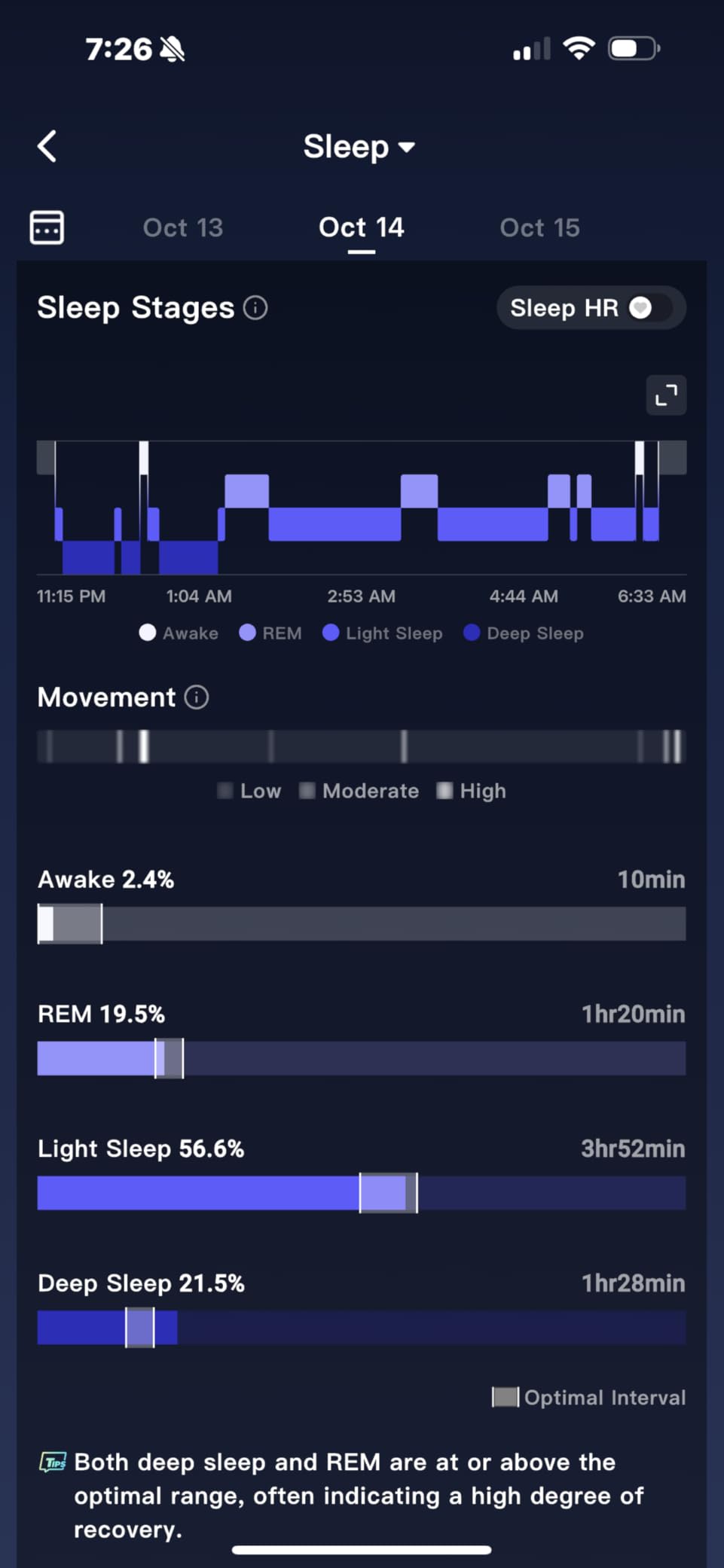Go back to the previous screen
The width and height of the screenshot is (724, 1568).
47,146
